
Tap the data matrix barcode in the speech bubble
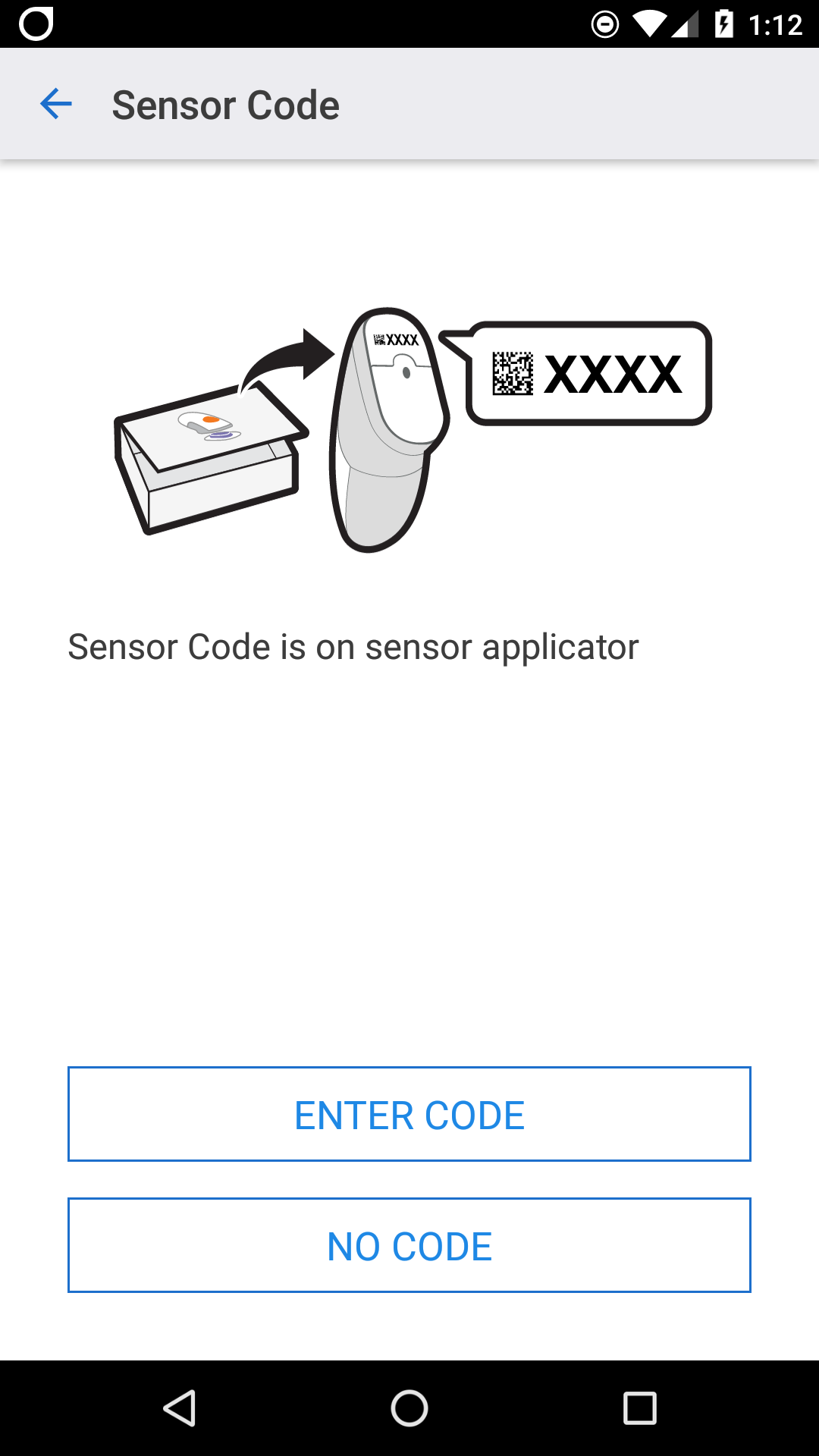click(514, 373)
